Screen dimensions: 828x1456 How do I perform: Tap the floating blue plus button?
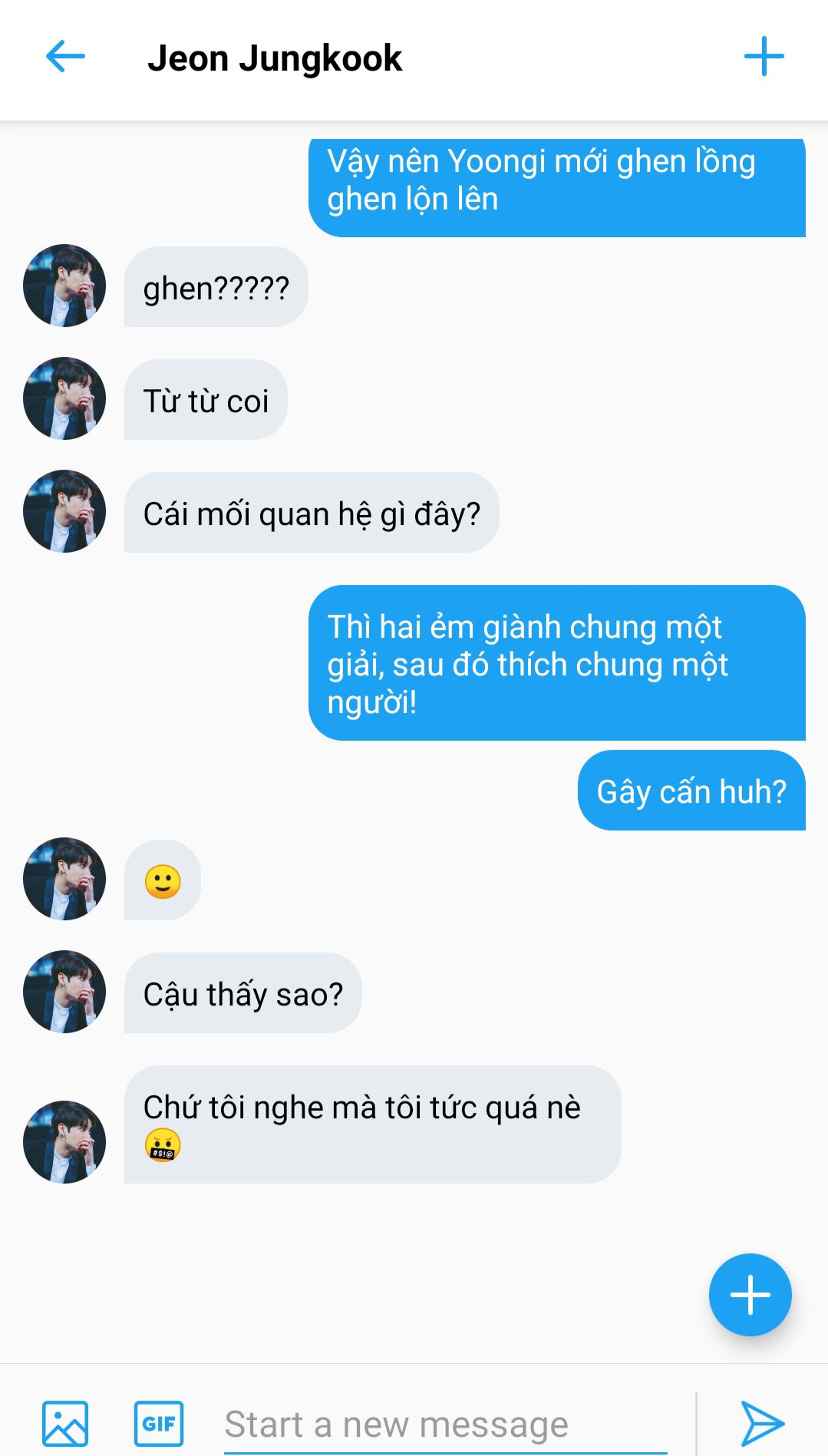click(750, 1295)
